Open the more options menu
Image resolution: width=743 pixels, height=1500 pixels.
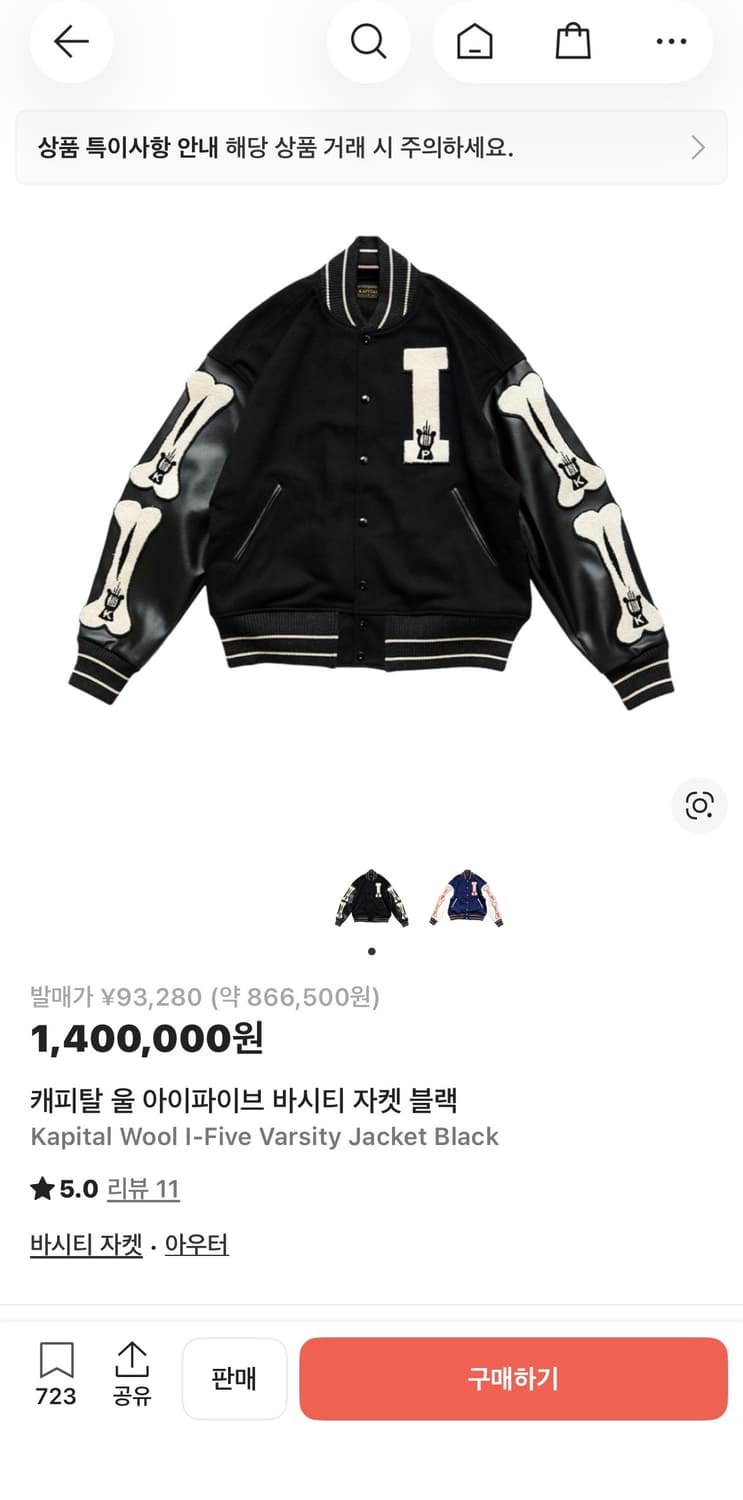click(672, 42)
